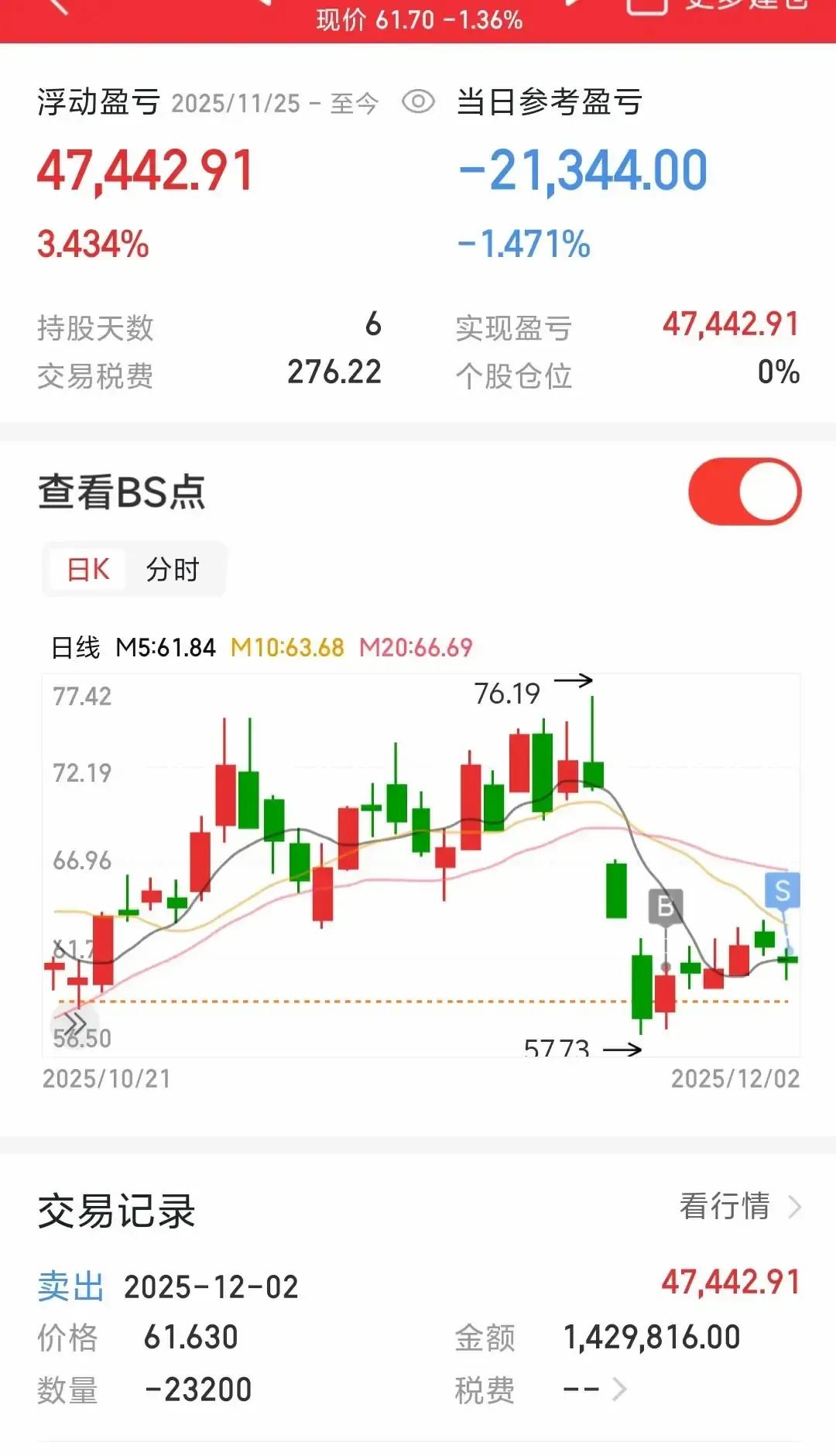836x1456 pixels.
Task: Switch to the 分时 chart tab
Action: click(x=173, y=570)
